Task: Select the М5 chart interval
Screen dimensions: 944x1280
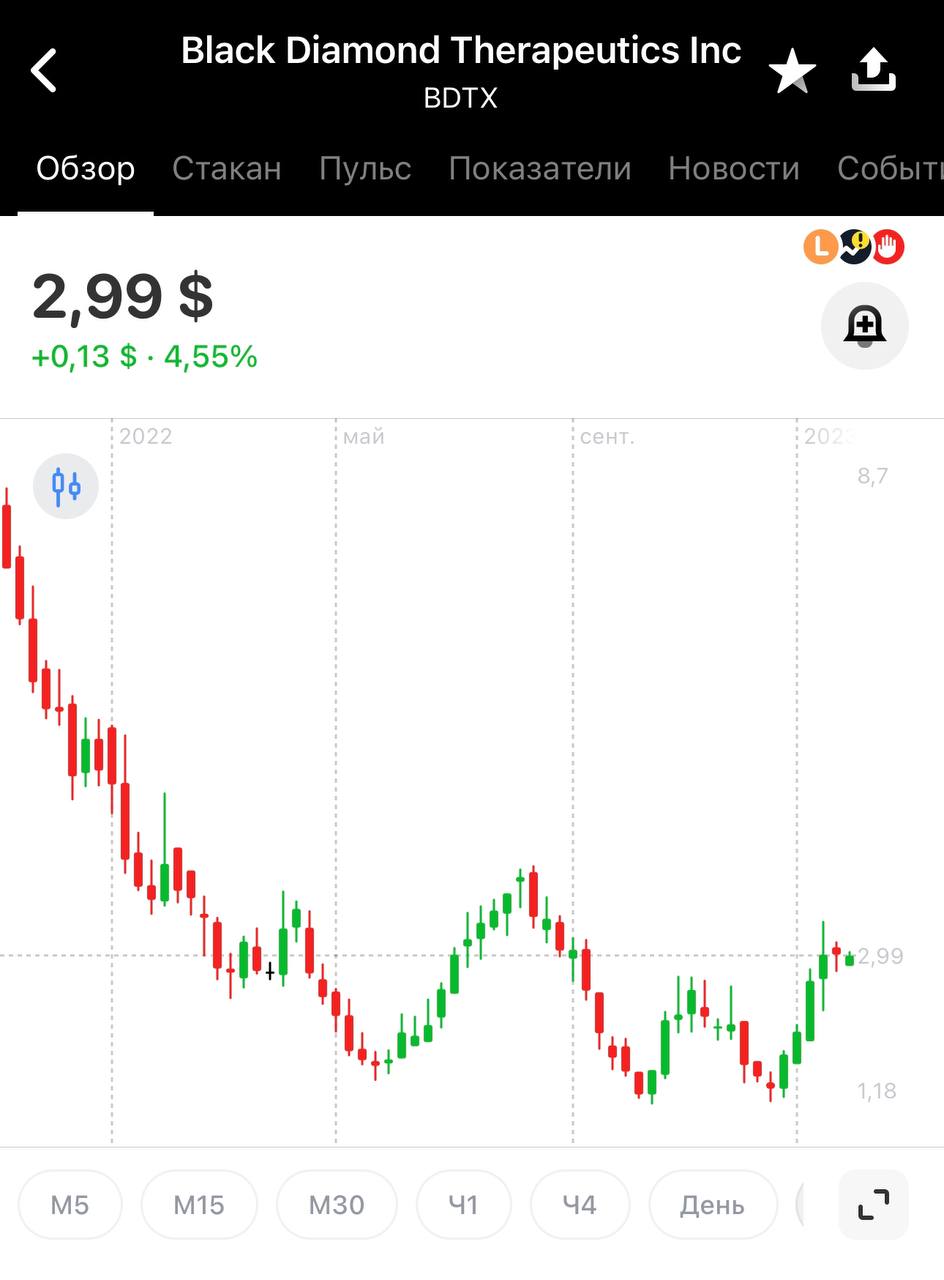Action: tap(70, 1205)
